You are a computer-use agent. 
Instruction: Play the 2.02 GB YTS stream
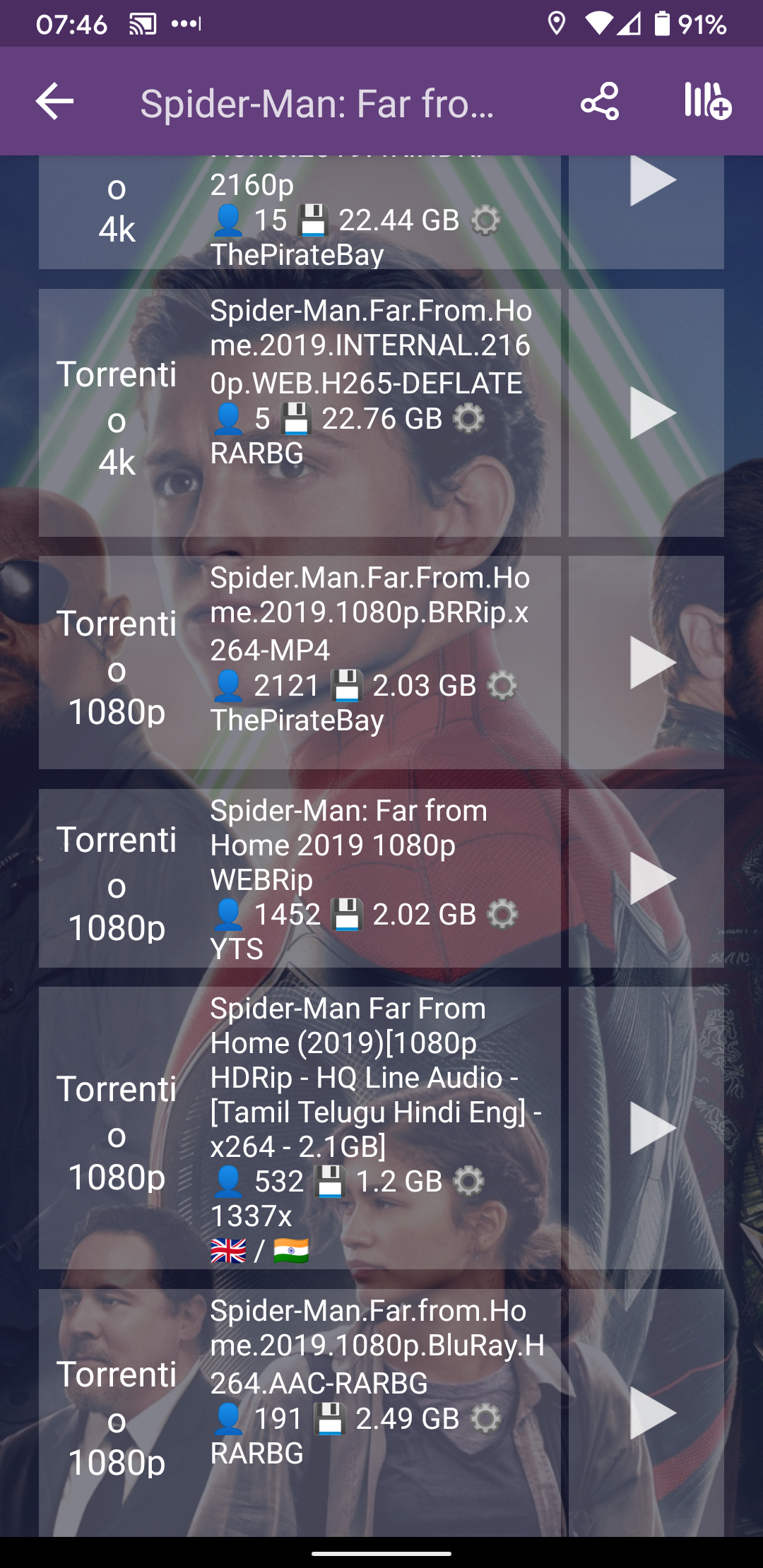click(x=646, y=878)
